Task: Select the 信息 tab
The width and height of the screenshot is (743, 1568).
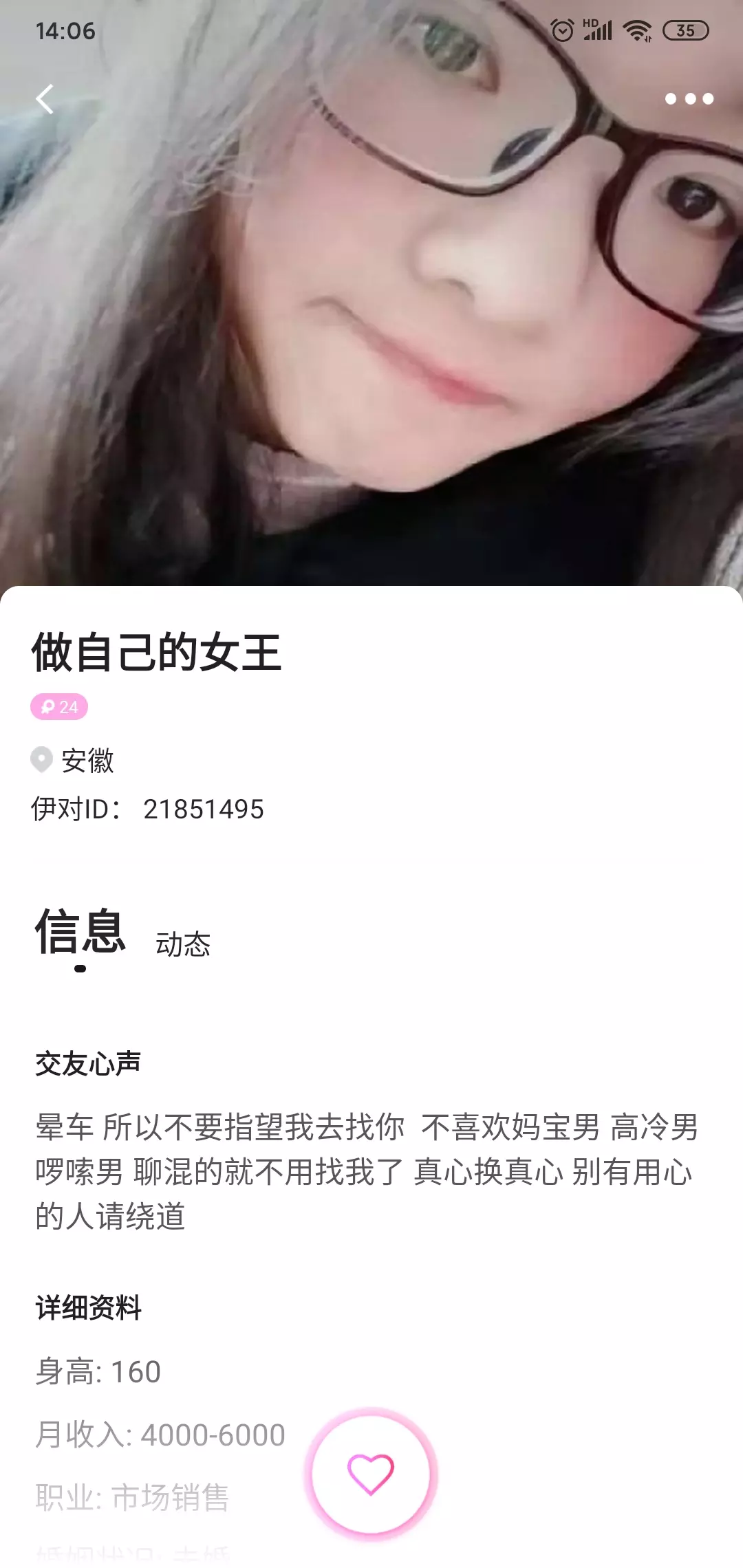Action: coord(80,933)
